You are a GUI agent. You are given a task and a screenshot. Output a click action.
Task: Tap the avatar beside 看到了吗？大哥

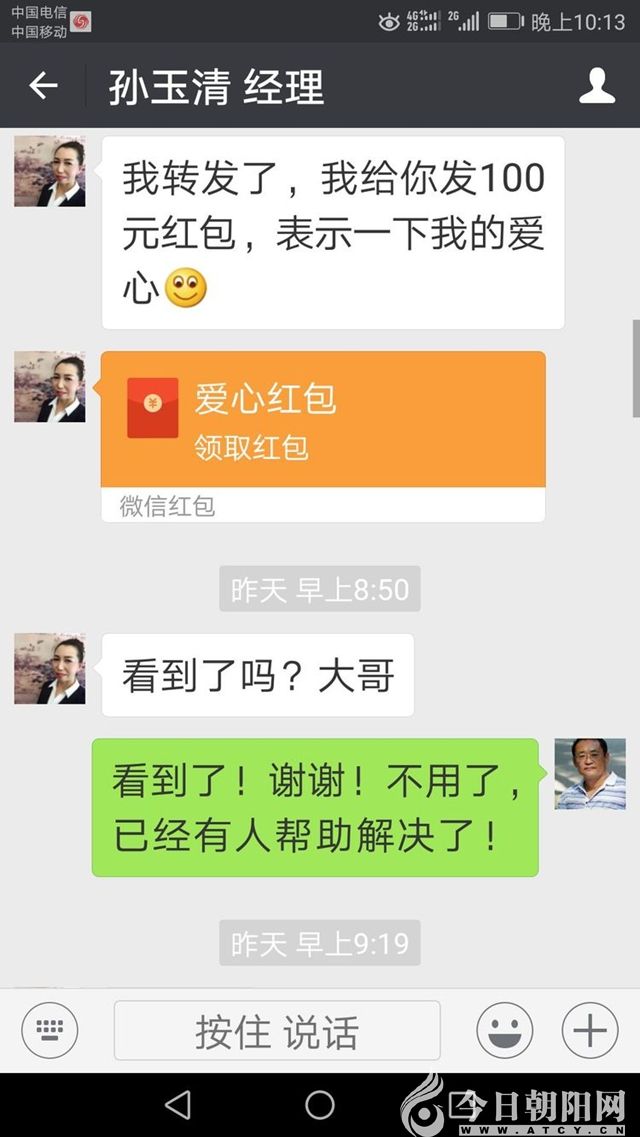[49, 668]
